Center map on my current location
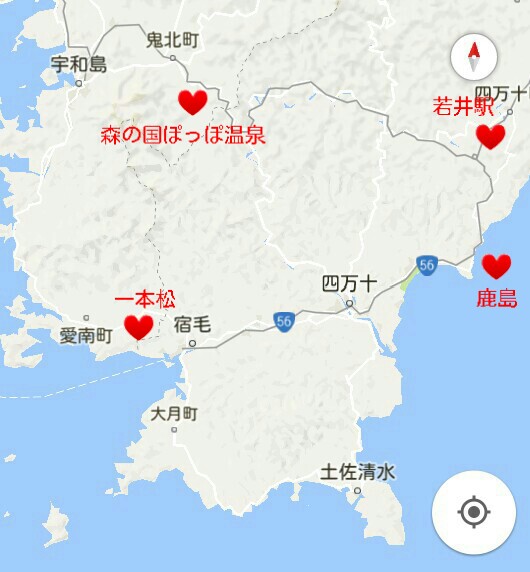Viewport: 530px width, 572px height. 474,512
